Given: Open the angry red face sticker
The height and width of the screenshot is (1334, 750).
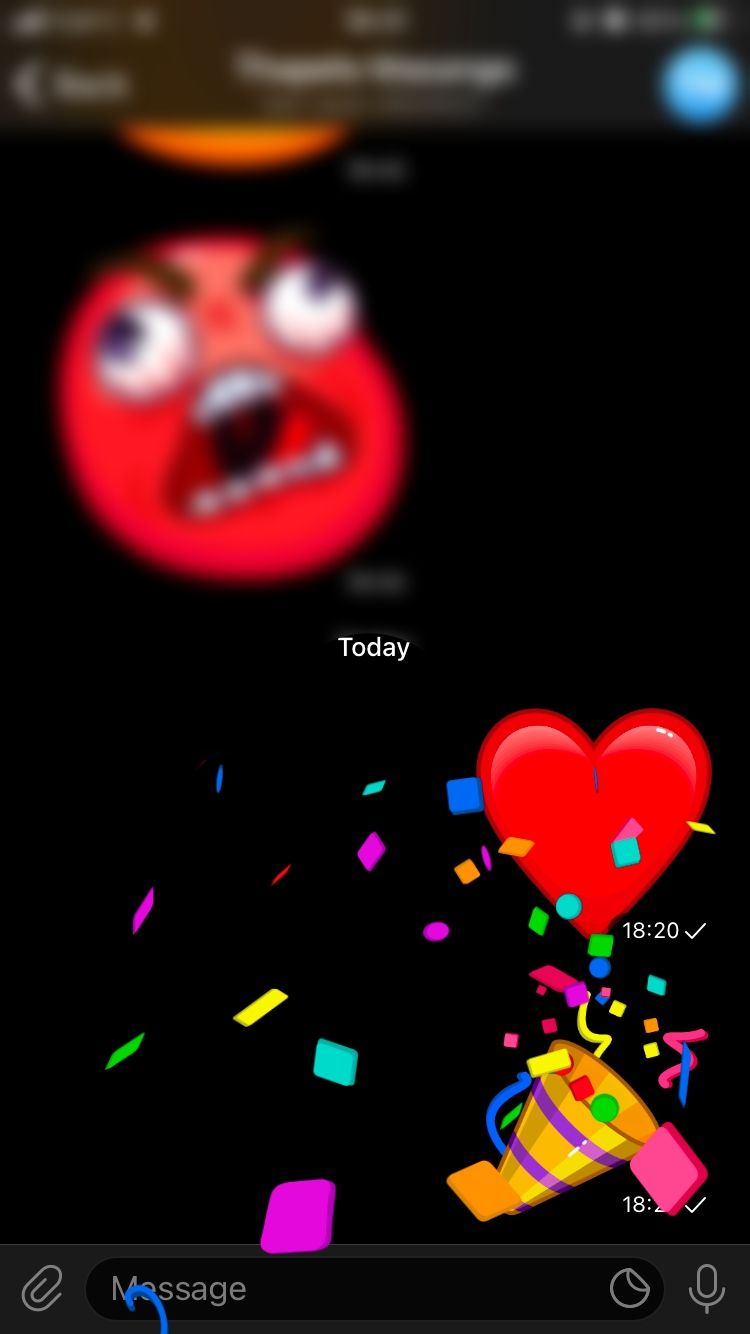Looking at the screenshot, I should pyautogui.click(x=232, y=405).
